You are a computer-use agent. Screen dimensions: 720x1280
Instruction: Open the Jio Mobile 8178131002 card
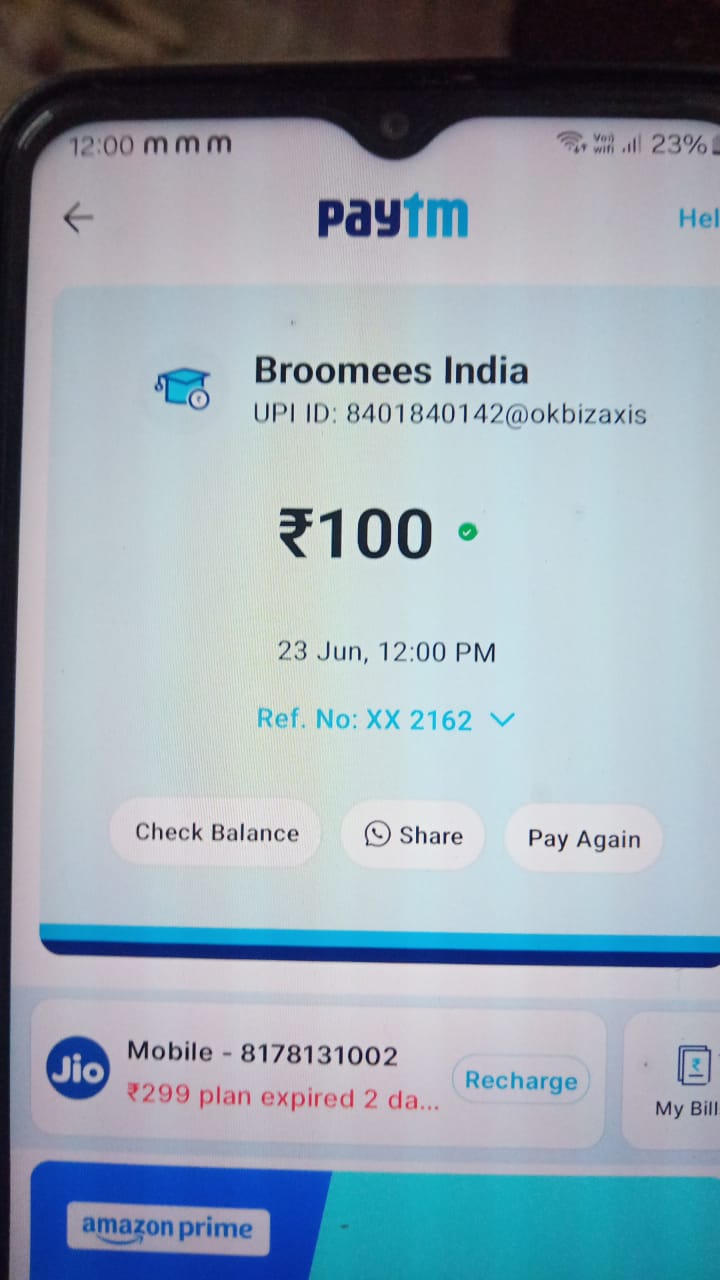click(x=318, y=1078)
